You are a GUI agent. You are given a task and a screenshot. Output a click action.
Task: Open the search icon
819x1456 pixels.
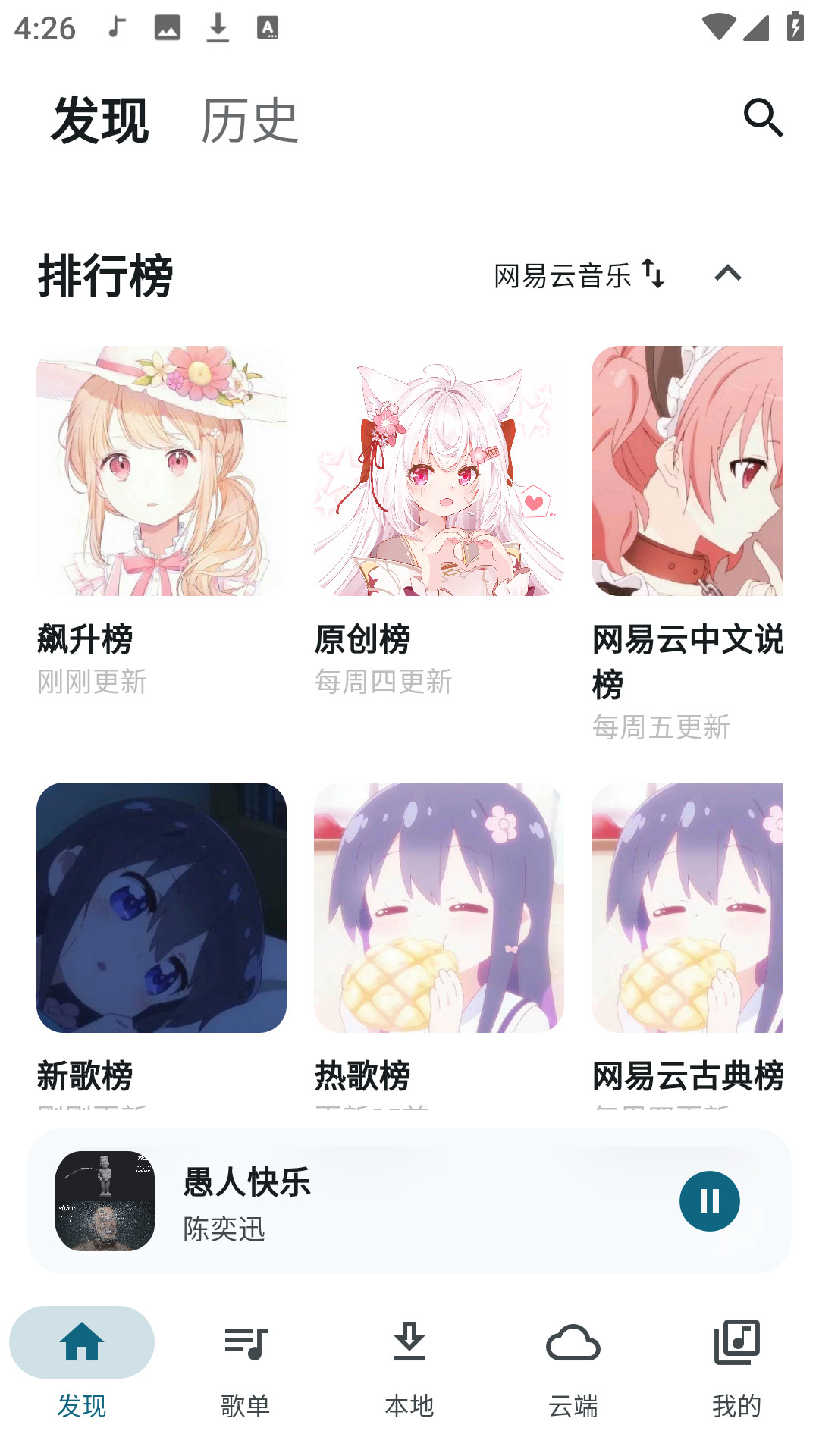pos(763,118)
